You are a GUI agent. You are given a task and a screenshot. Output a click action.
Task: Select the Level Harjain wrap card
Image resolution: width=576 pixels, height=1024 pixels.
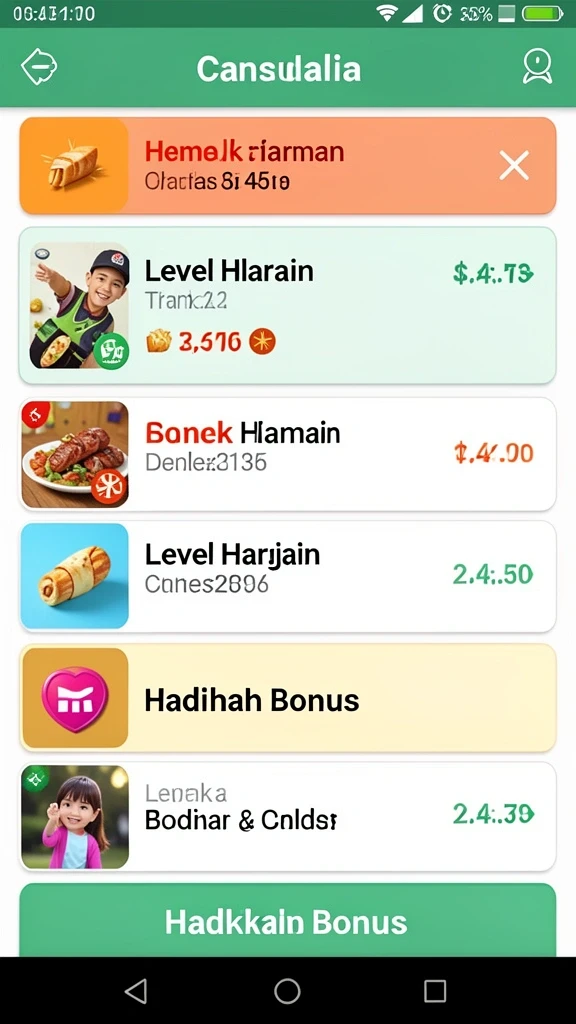pyautogui.click(x=287, y=576)
